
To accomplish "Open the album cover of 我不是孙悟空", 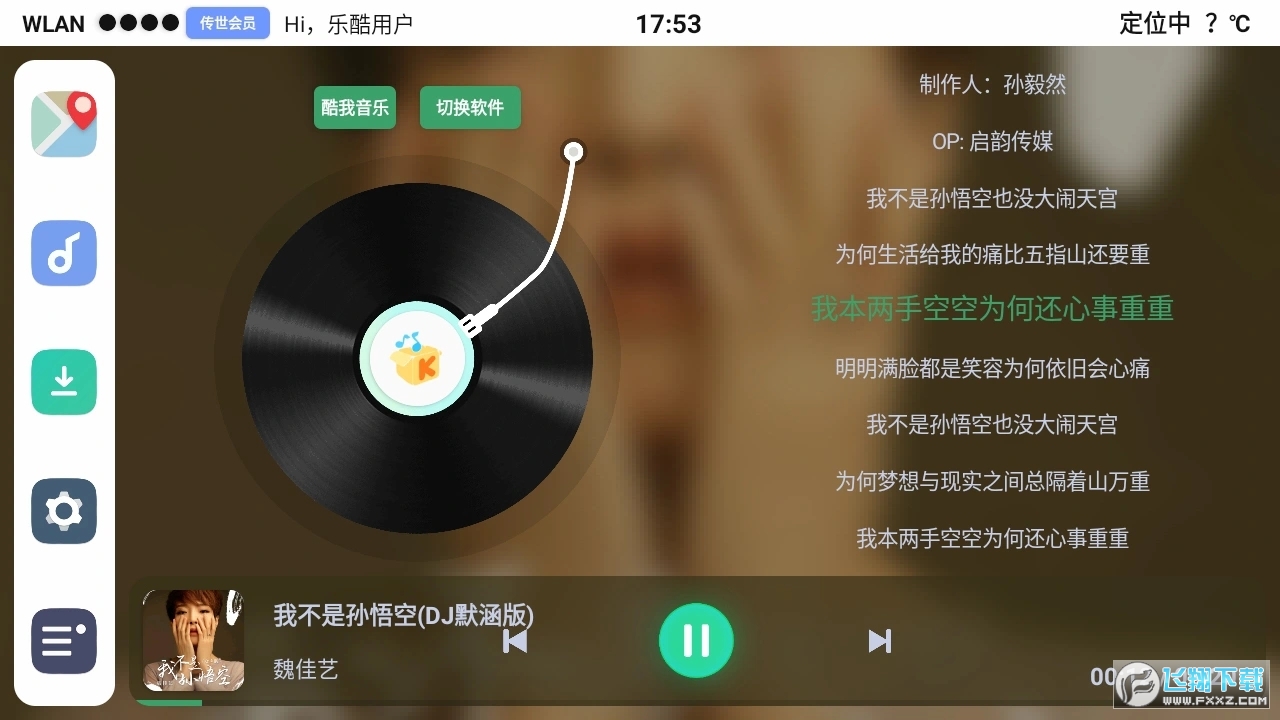I will (x=194, y=640).
